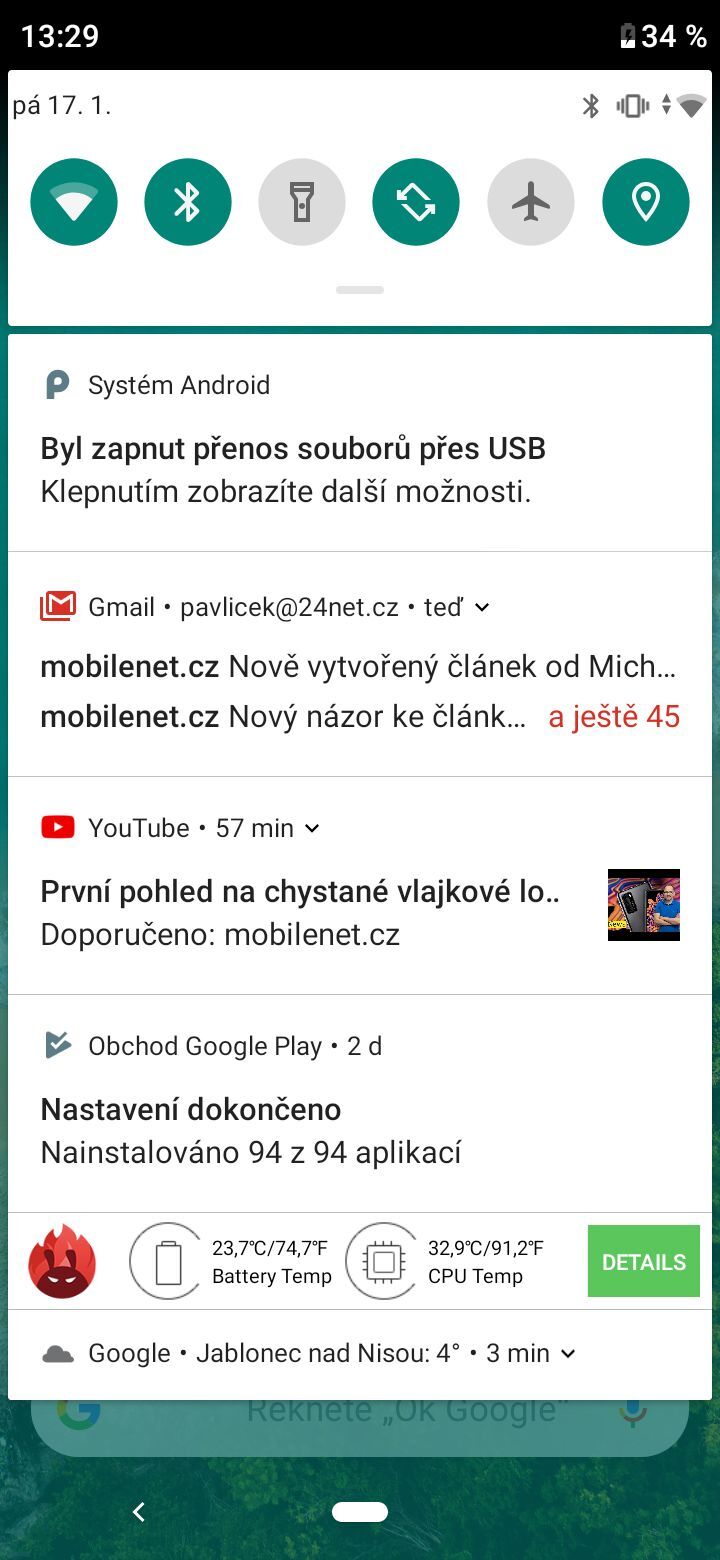Open the YouTube recommended video notification
Screen dimensions: 720x1560
(300, 913)
